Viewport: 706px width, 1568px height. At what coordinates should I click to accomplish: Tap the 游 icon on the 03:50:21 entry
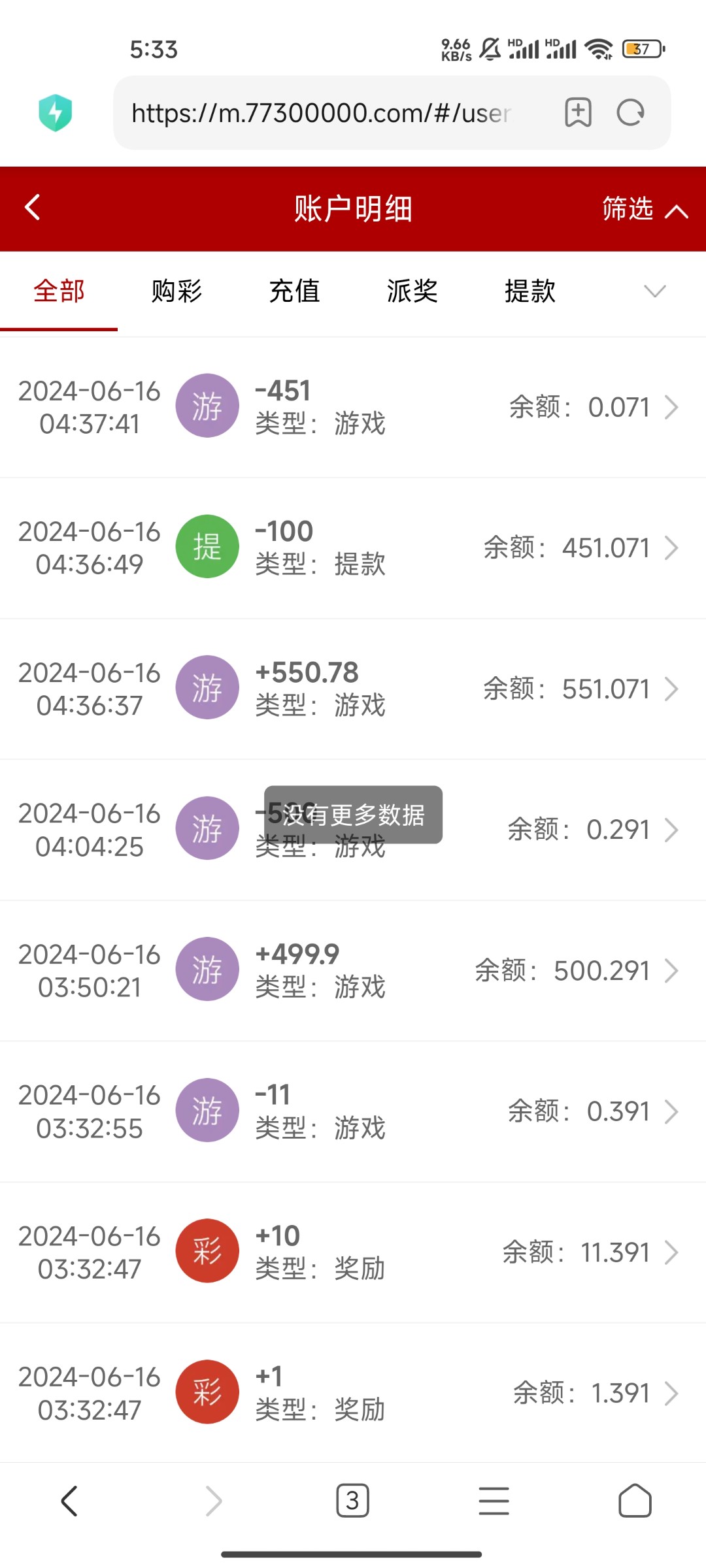coord(207,970)
